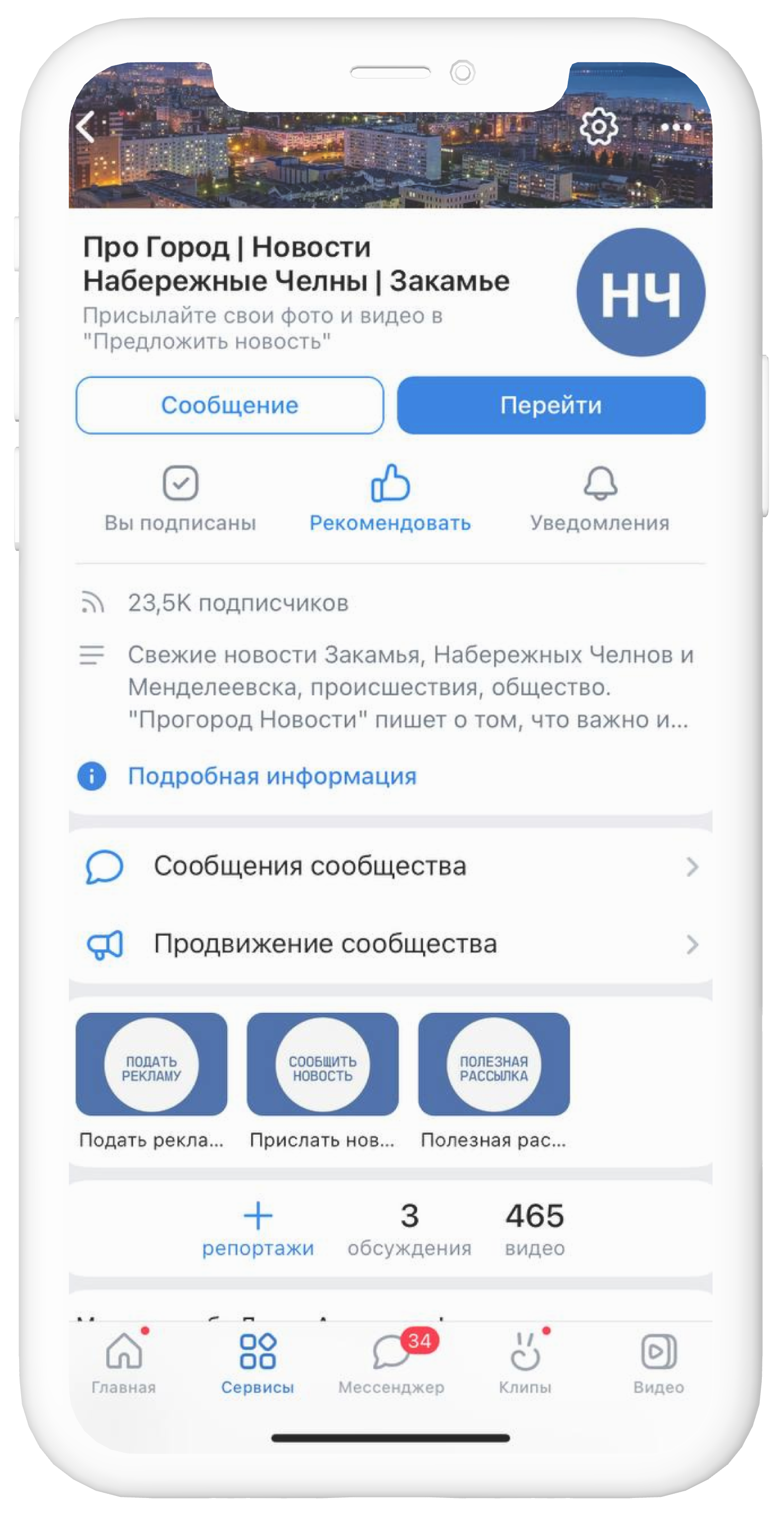Open community settings gear

pos(598,126)
